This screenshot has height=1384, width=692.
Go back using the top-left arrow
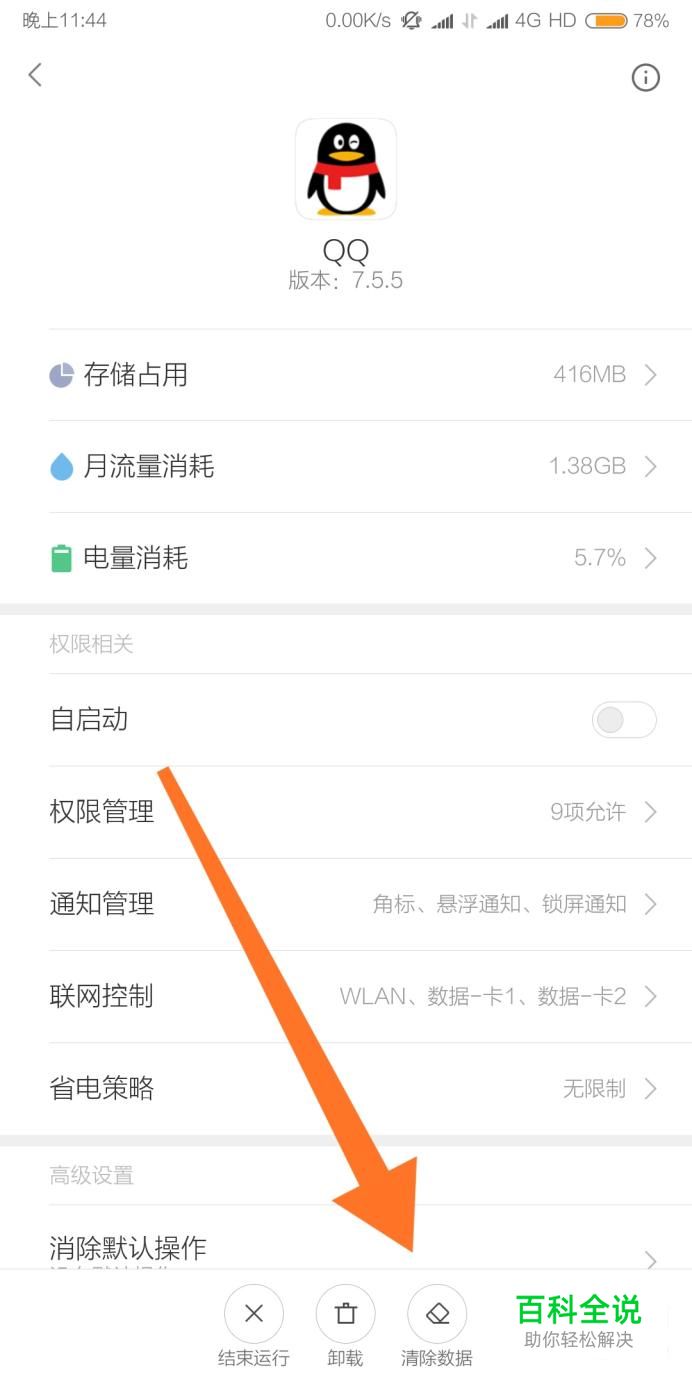click(35, 75)
